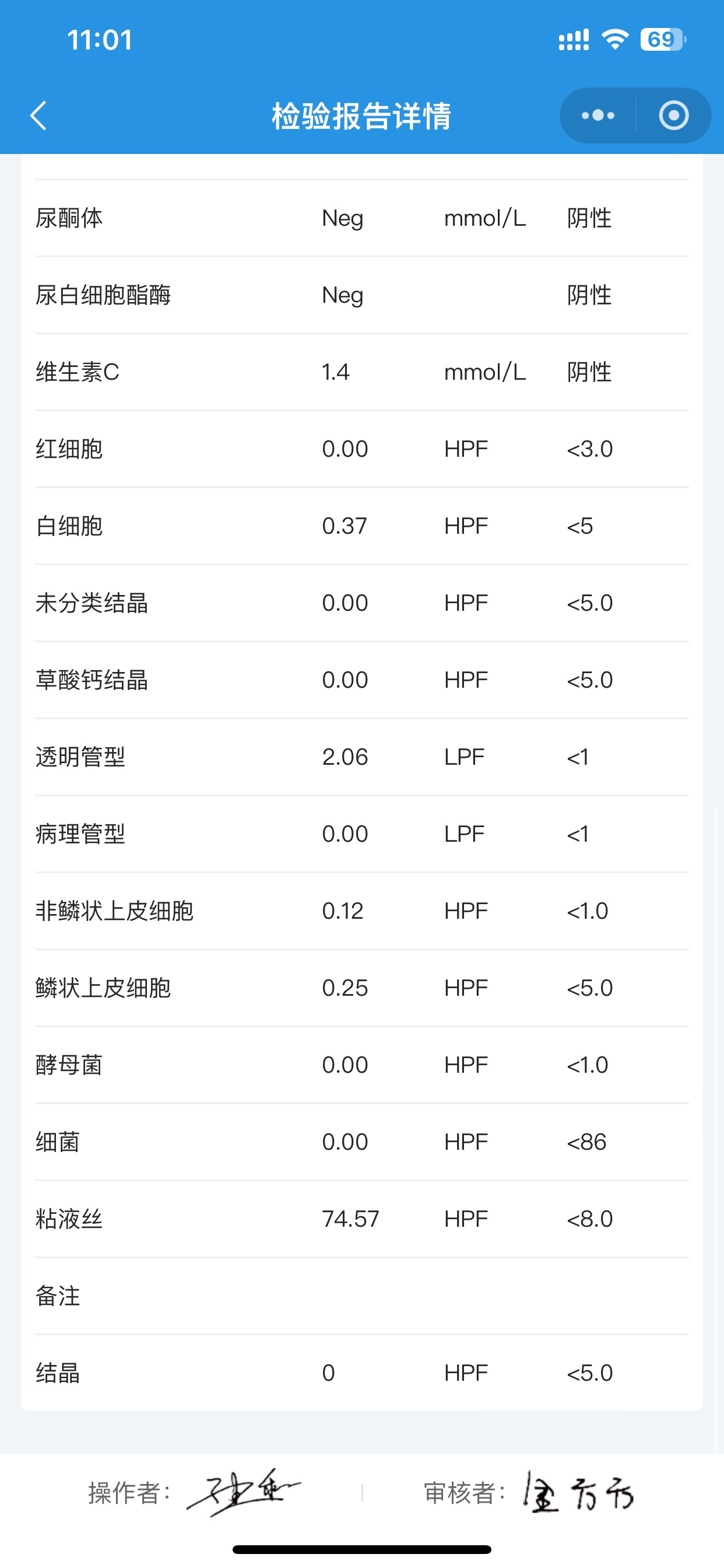The width and height of the screenshot is (724, 1568).
Task: Close the mini program via the circle icon
Action: 673,116
